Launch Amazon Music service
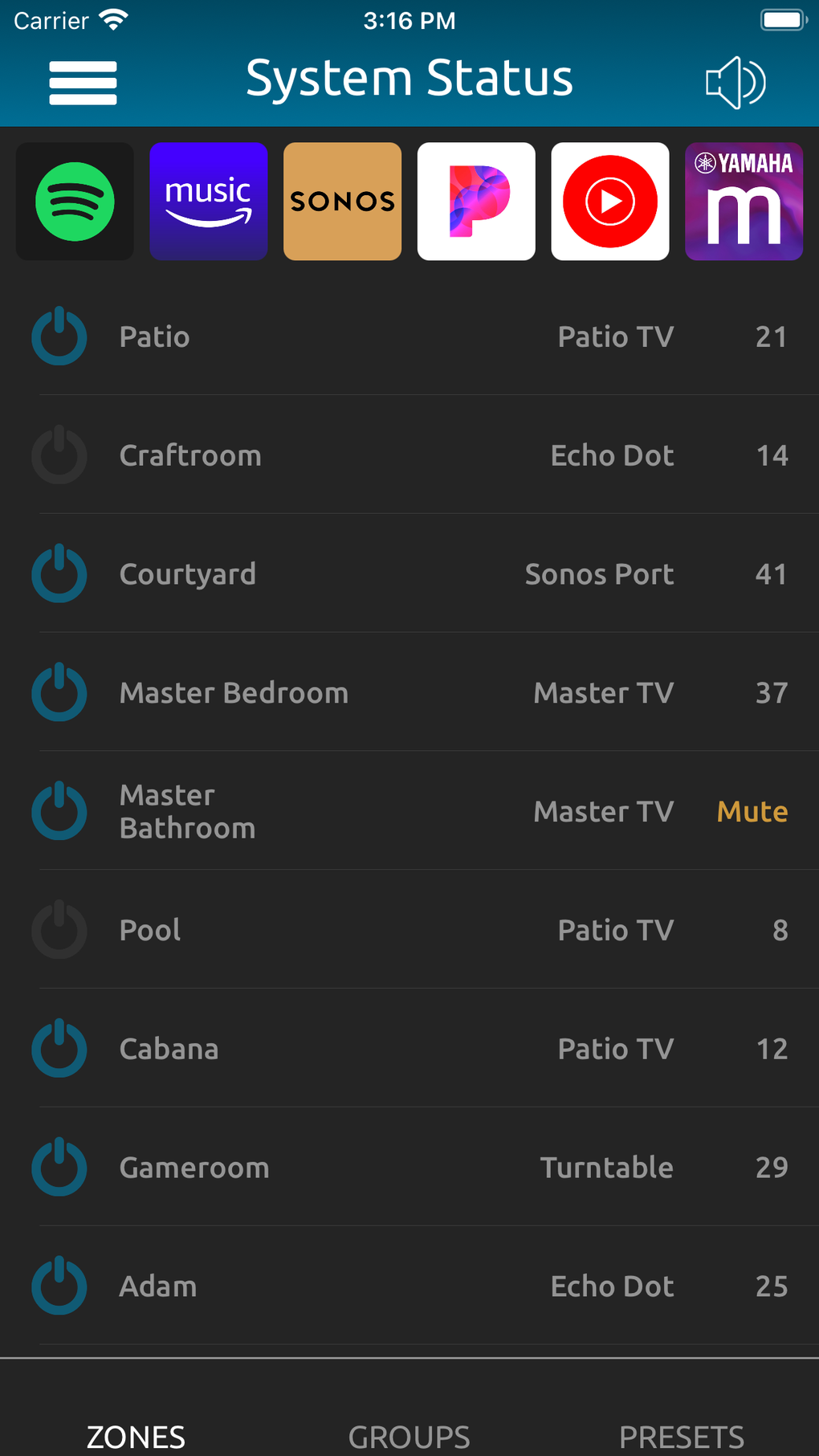This screenshot has width=819, height=1456. (208, 201)
